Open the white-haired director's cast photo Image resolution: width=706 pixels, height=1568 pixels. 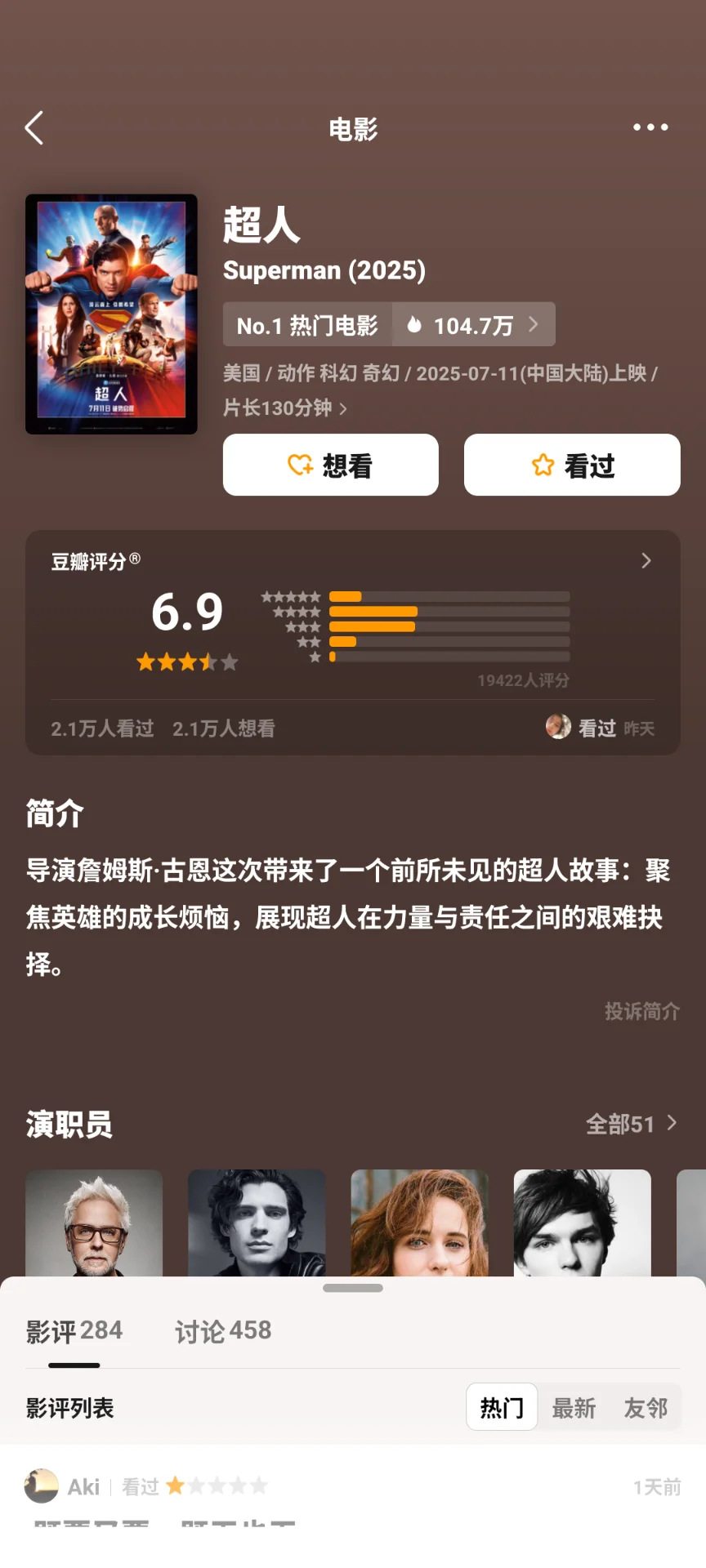pos(94,1223)
